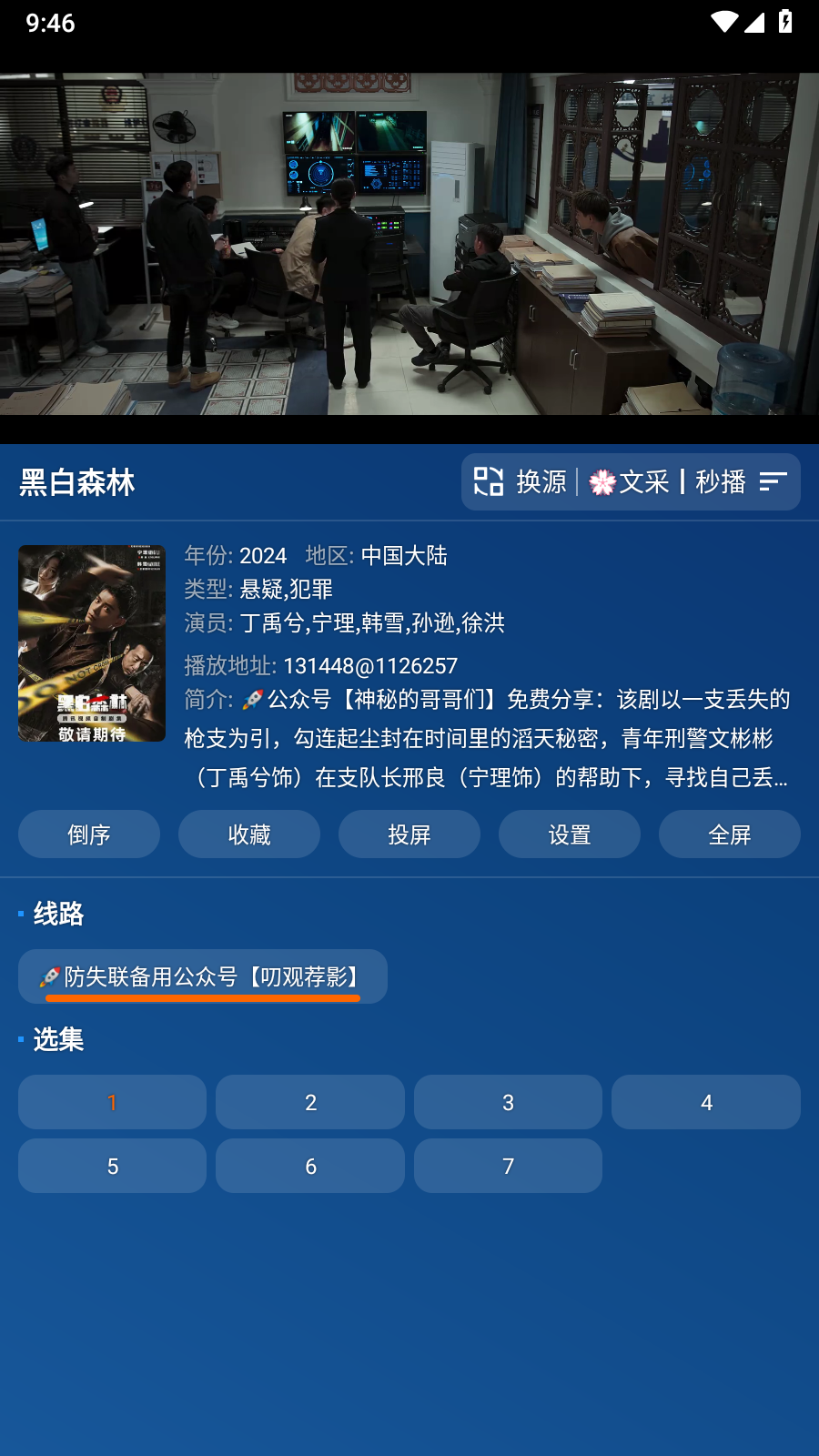819x1456 pixels.
Task: Open 设置 settings from the action row
Action: click(569, 834)
